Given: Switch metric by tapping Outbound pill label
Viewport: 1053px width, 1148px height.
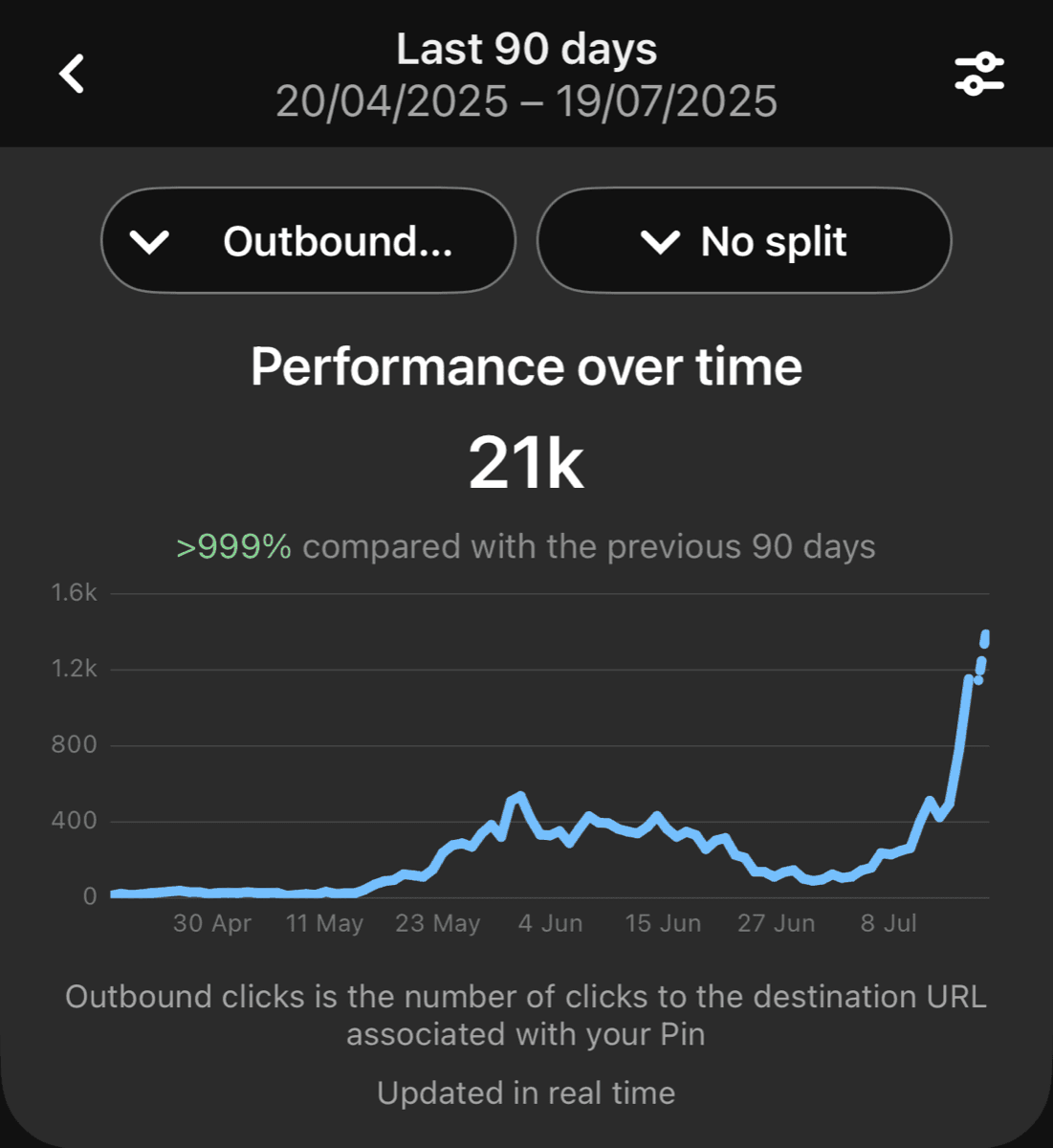Looking at the screenshot, I should click(x=340, y=240).
